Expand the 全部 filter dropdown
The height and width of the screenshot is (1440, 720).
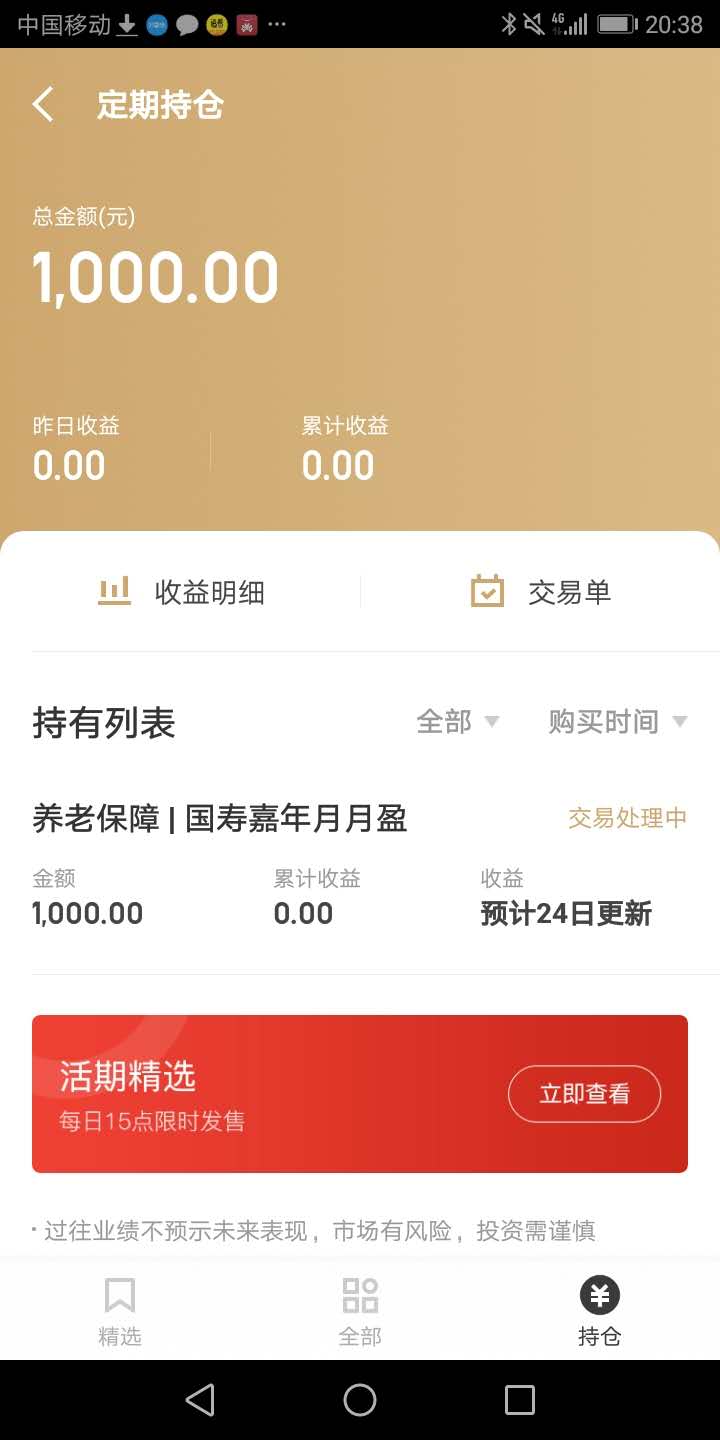(457, 722)
